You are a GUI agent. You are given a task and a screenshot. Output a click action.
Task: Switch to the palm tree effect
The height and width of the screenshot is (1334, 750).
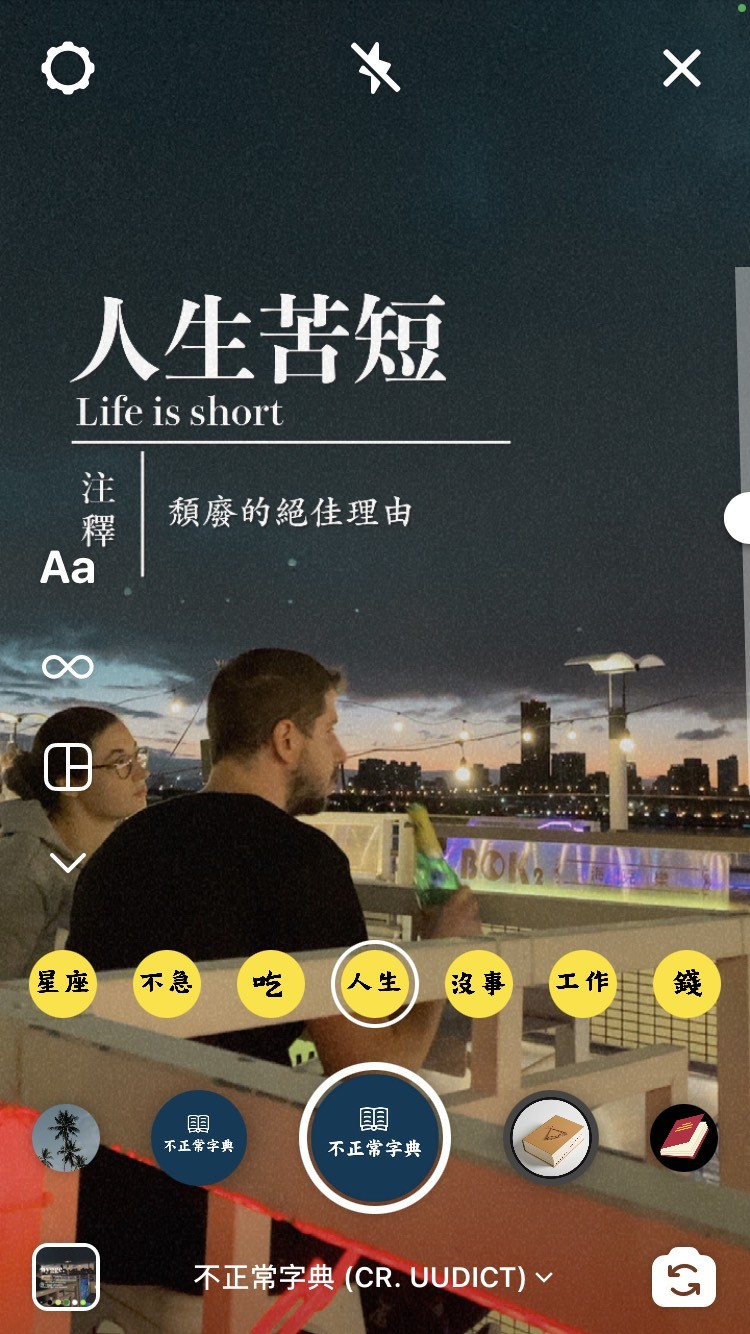66,1137
